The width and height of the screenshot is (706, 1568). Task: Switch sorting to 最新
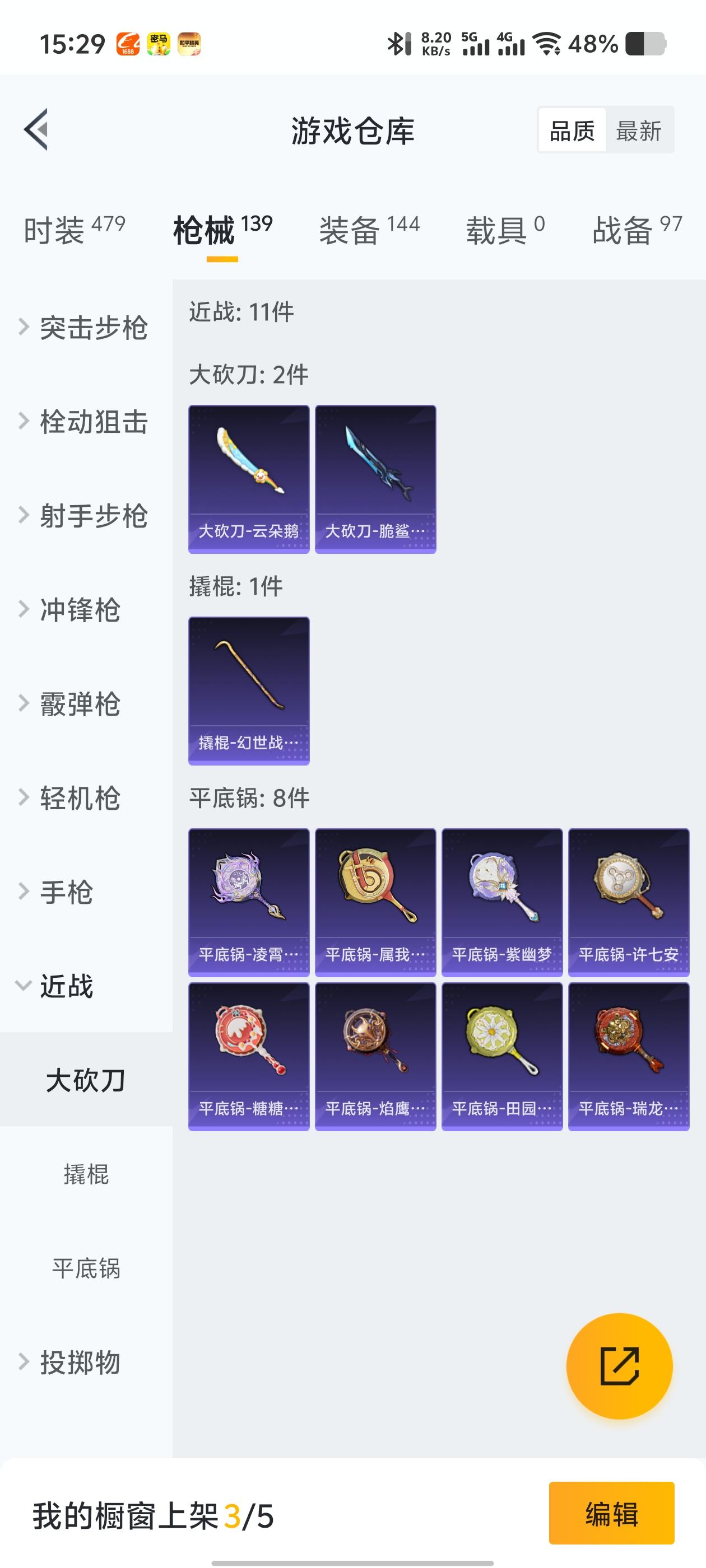pos(638,130)
